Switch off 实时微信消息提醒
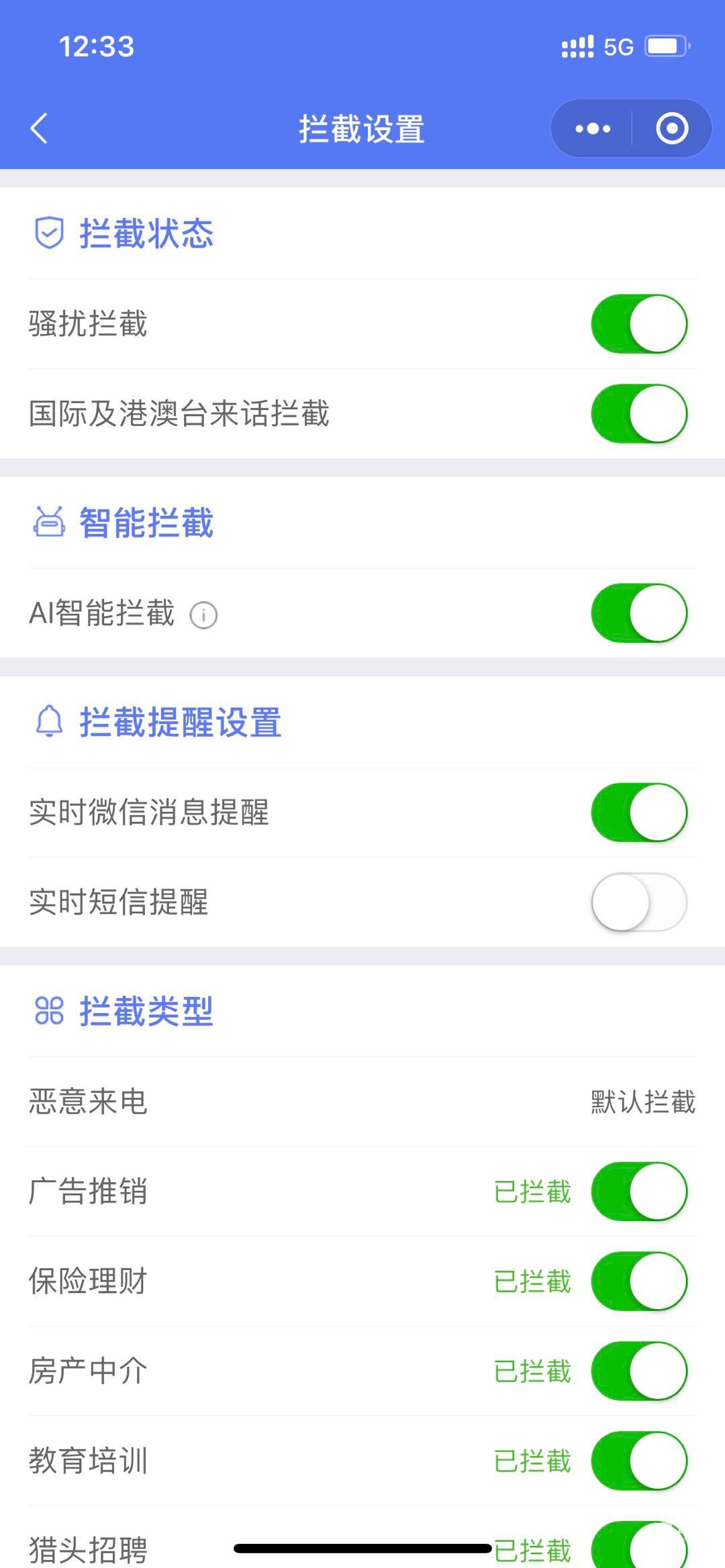 coord(639,813)
